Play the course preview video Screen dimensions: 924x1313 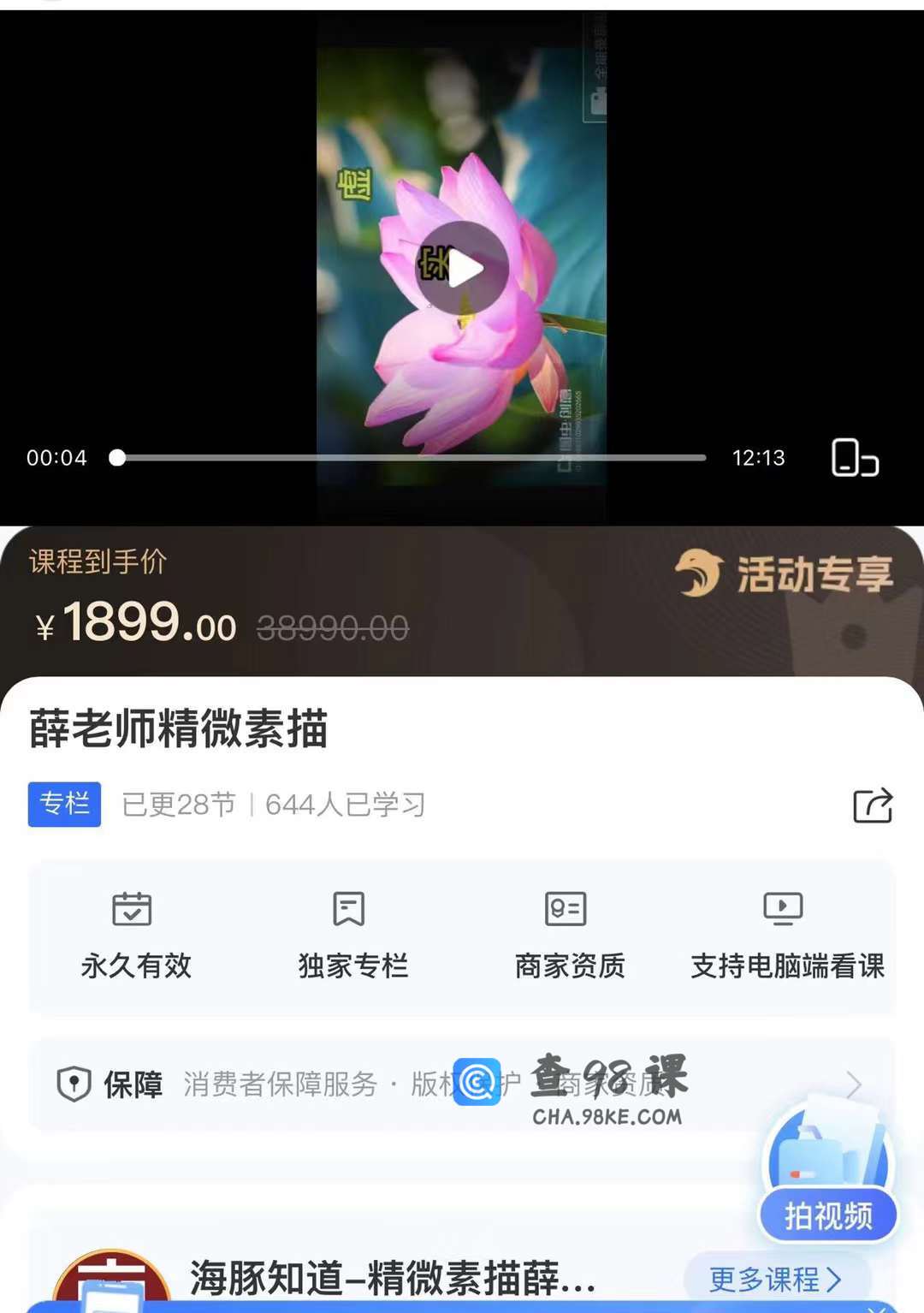[463, 269]
